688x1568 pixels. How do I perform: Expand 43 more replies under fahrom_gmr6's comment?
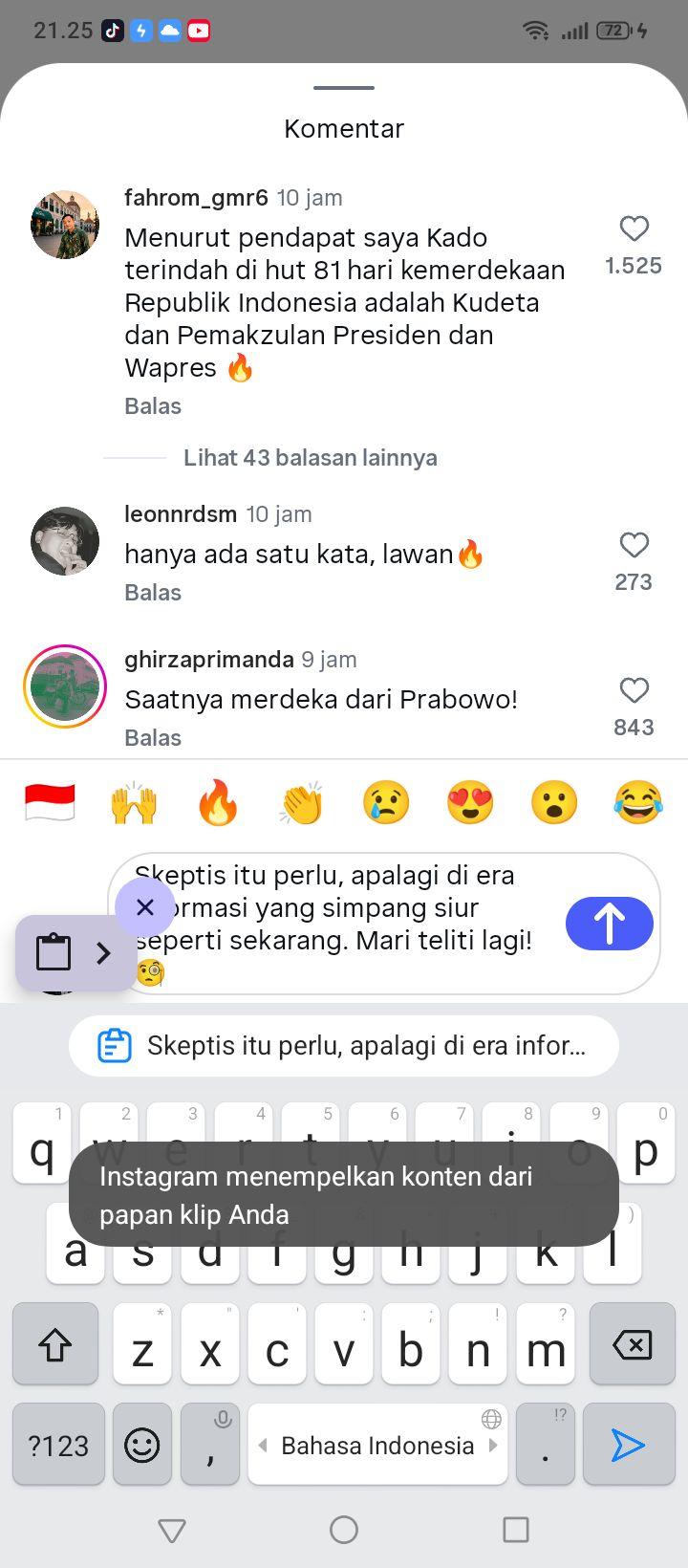[x=311, y=457]
